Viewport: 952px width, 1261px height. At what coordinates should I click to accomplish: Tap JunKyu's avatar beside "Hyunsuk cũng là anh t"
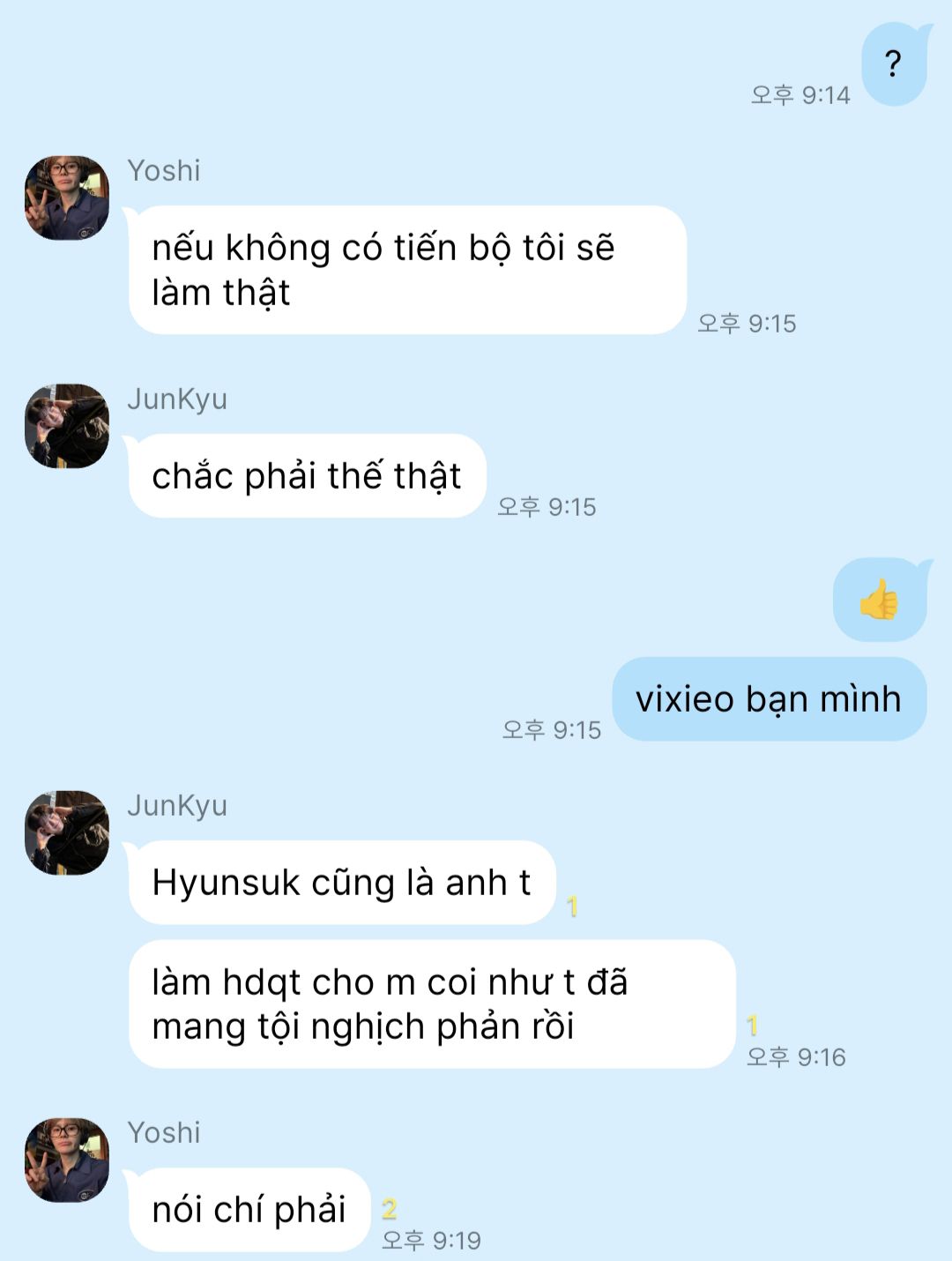pos(67,832)
